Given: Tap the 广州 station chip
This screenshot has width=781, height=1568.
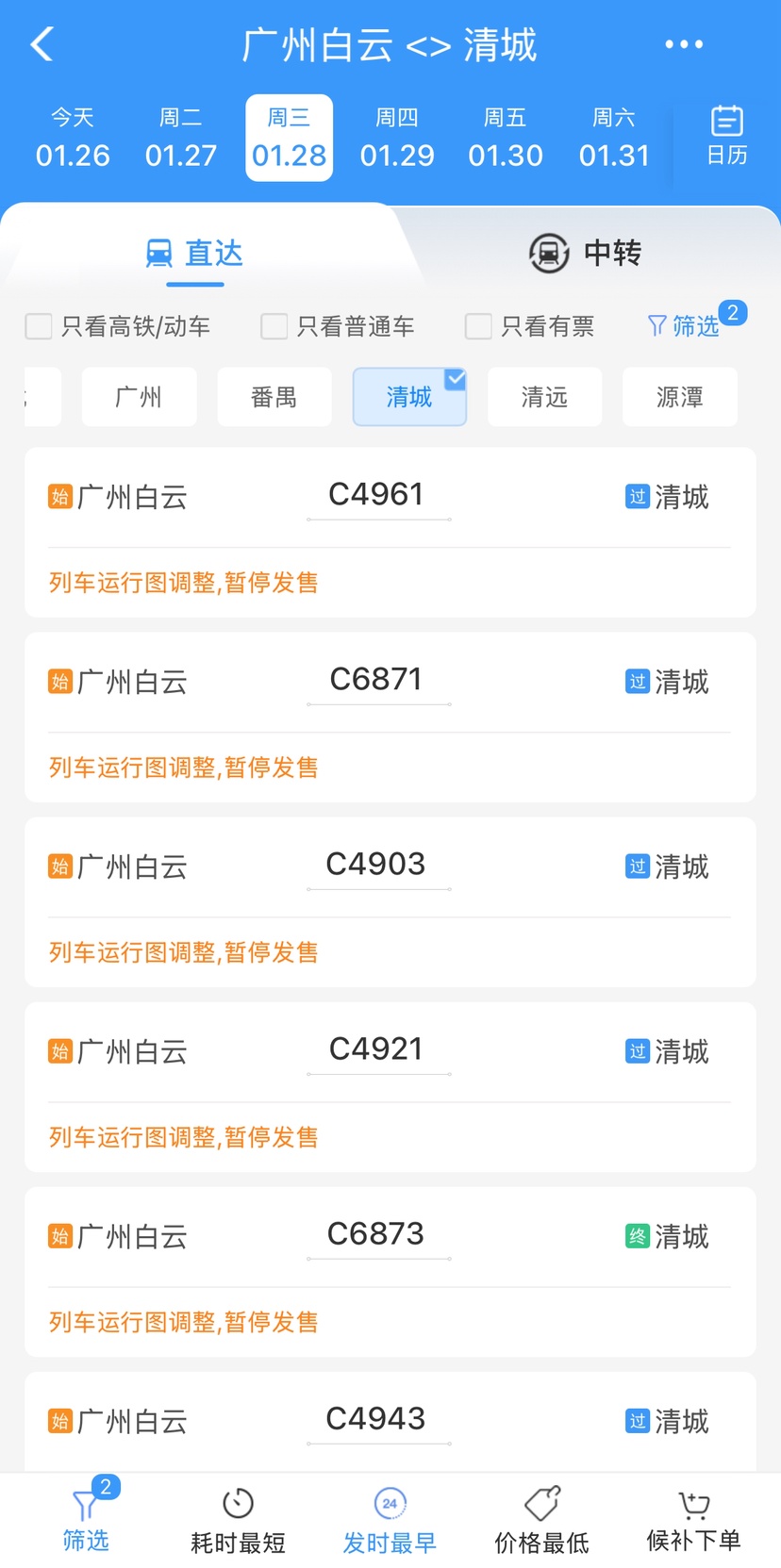Looking at the screenshot, I should pos(139,397).
